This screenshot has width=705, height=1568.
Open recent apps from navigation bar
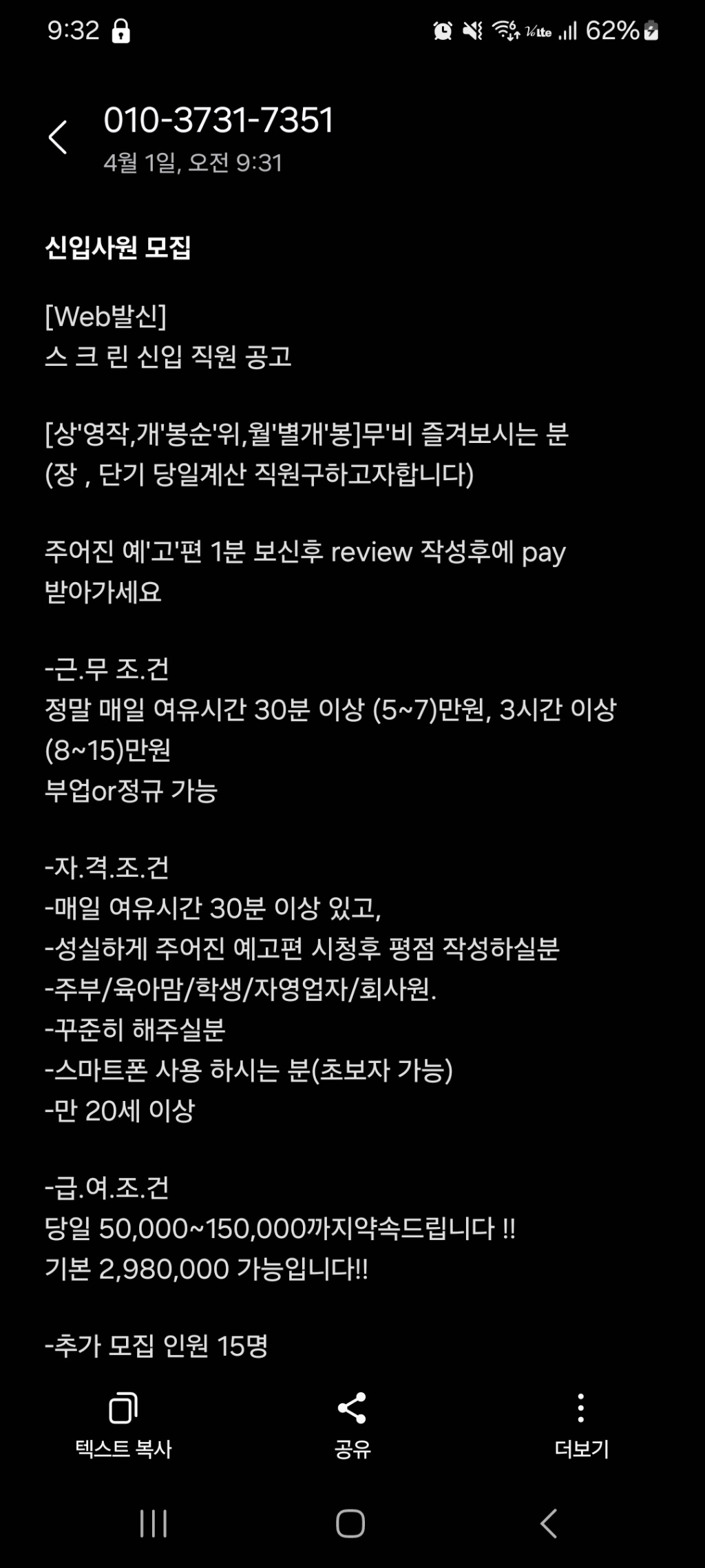[153, 1523]
